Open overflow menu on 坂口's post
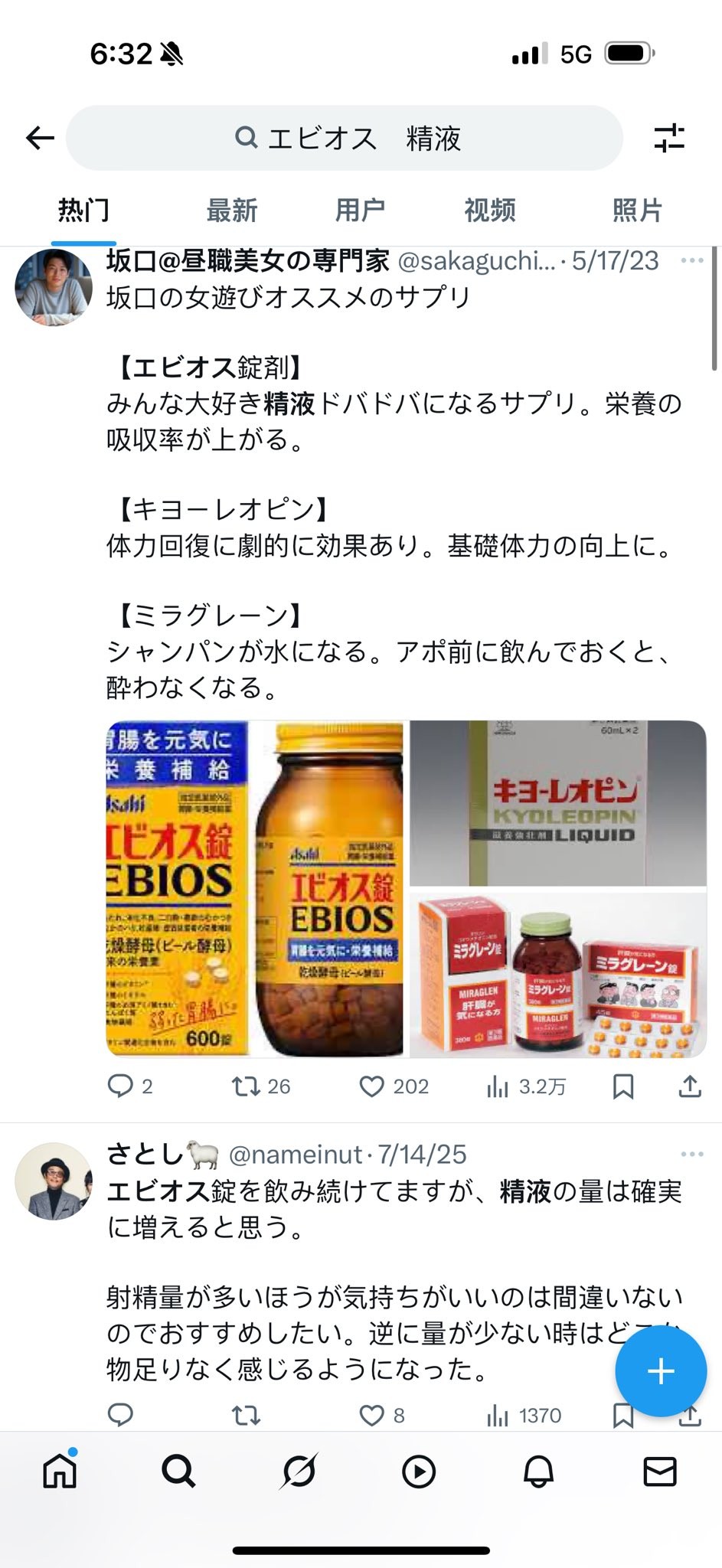Screen dimensions: 722x1568 point(691,261)
